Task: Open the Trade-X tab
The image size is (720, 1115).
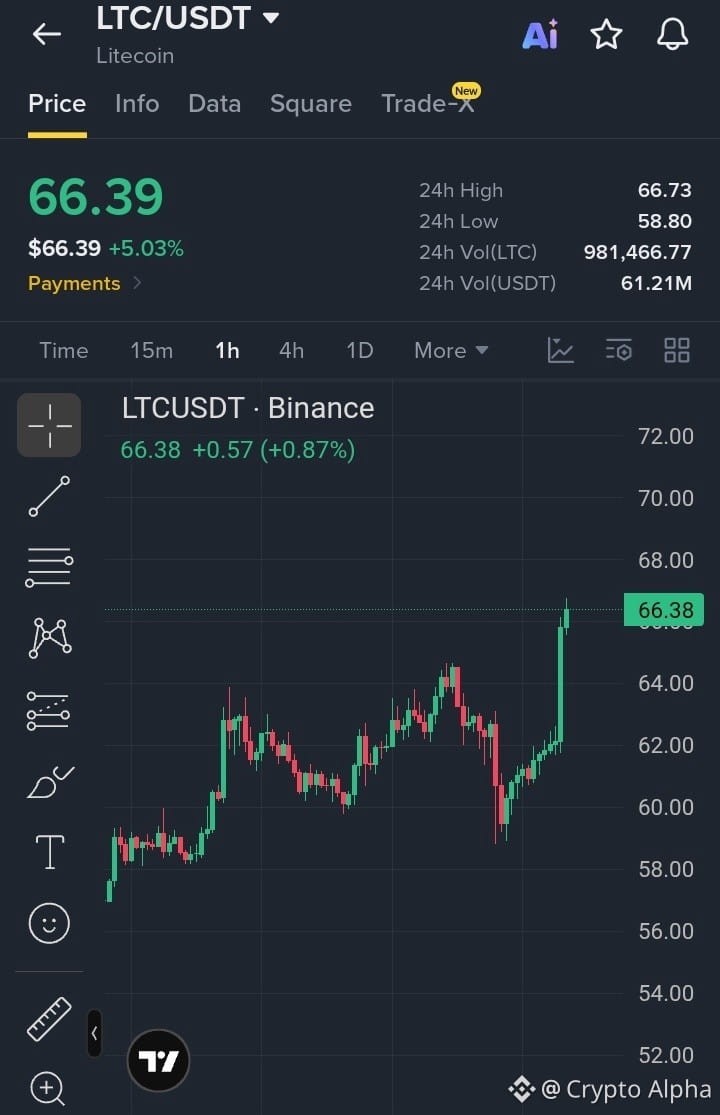Action: click(x=429, y=103)
